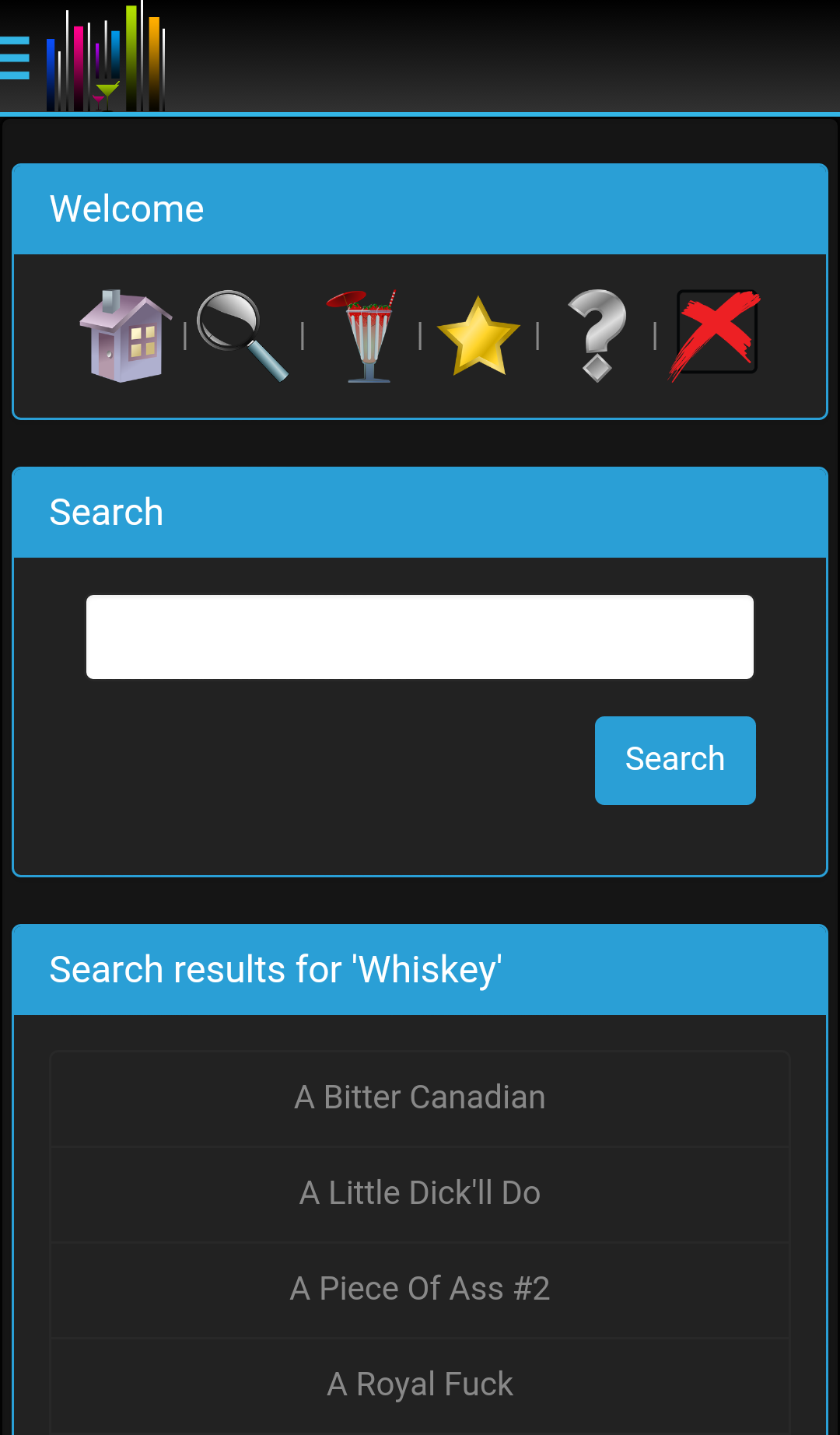The image size is (840, 1435).
Task: Open the magnifying glass search icon
Action: pos(243,335)
